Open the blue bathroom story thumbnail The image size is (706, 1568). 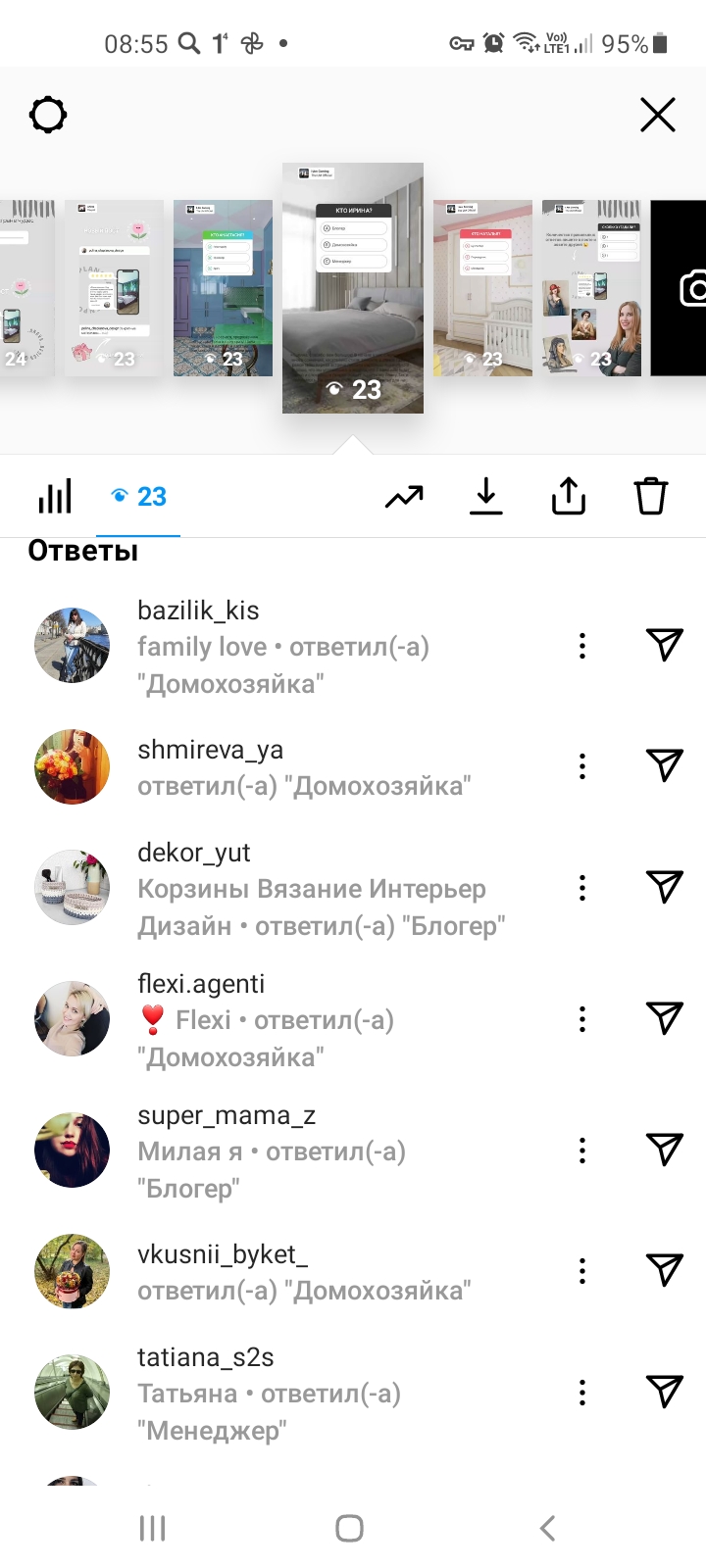pyautogui.click(x=223, y=288)
